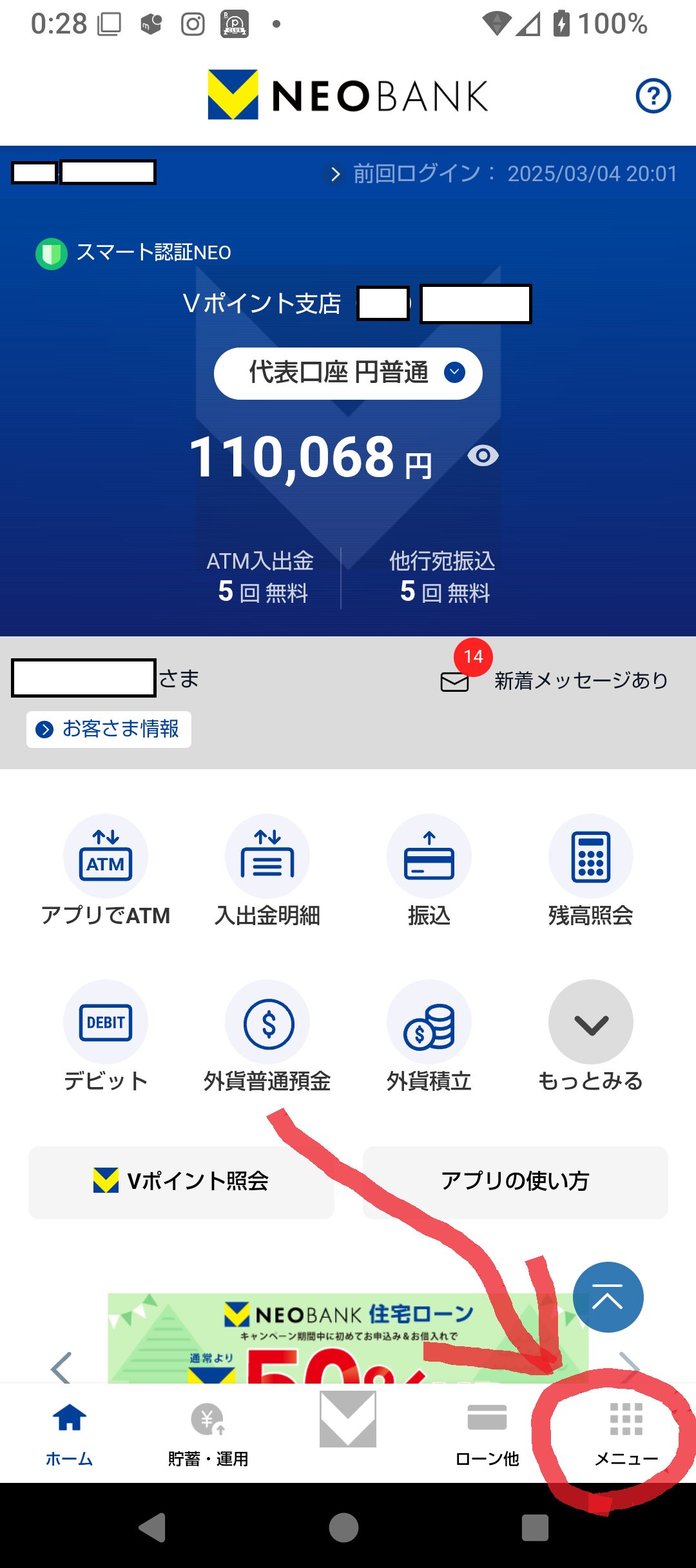Open 外貨普通預金 via the dollar icon
This screenshot has width=696, height=1568.
[267, 1022]
